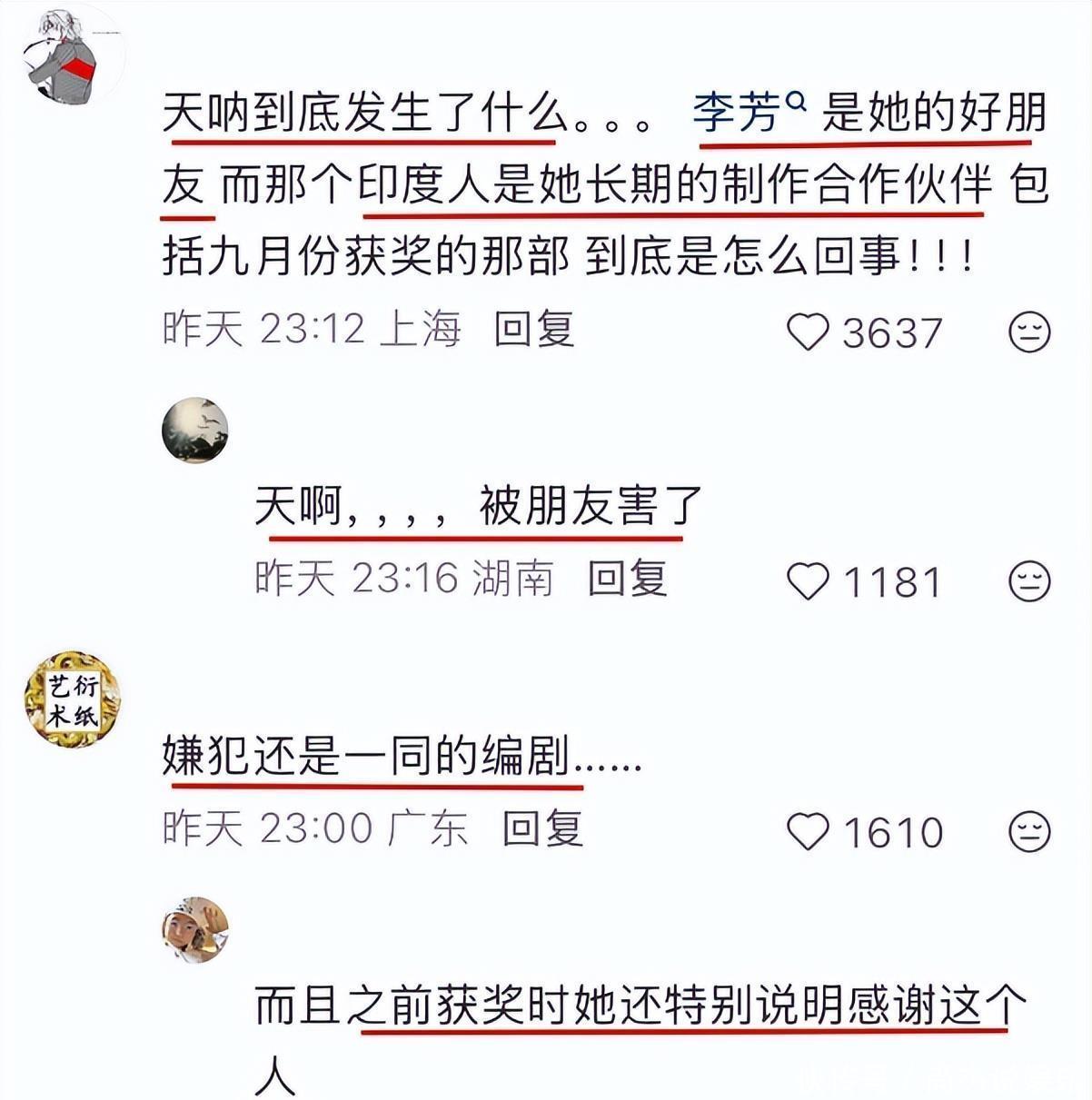The width and height of the screenshot is (1092, 1100).
Task: Reply to the 湖南 comment
Action: [x=628, y=579]
